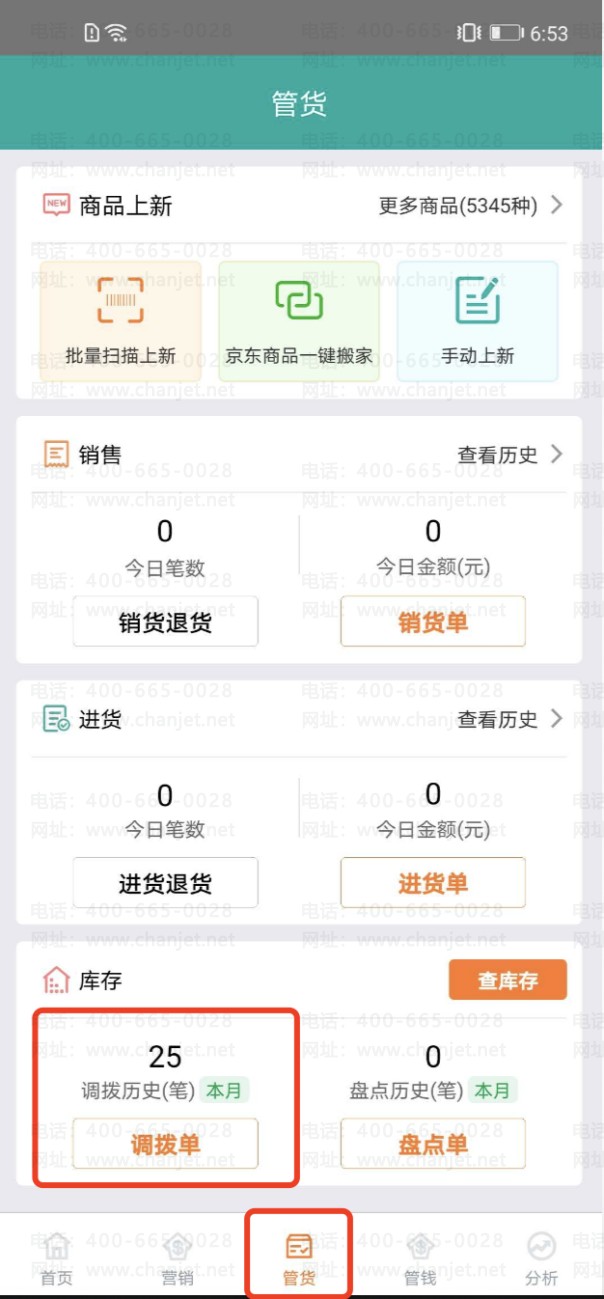
Task: Open 销货退货 button
Action: 165,622
